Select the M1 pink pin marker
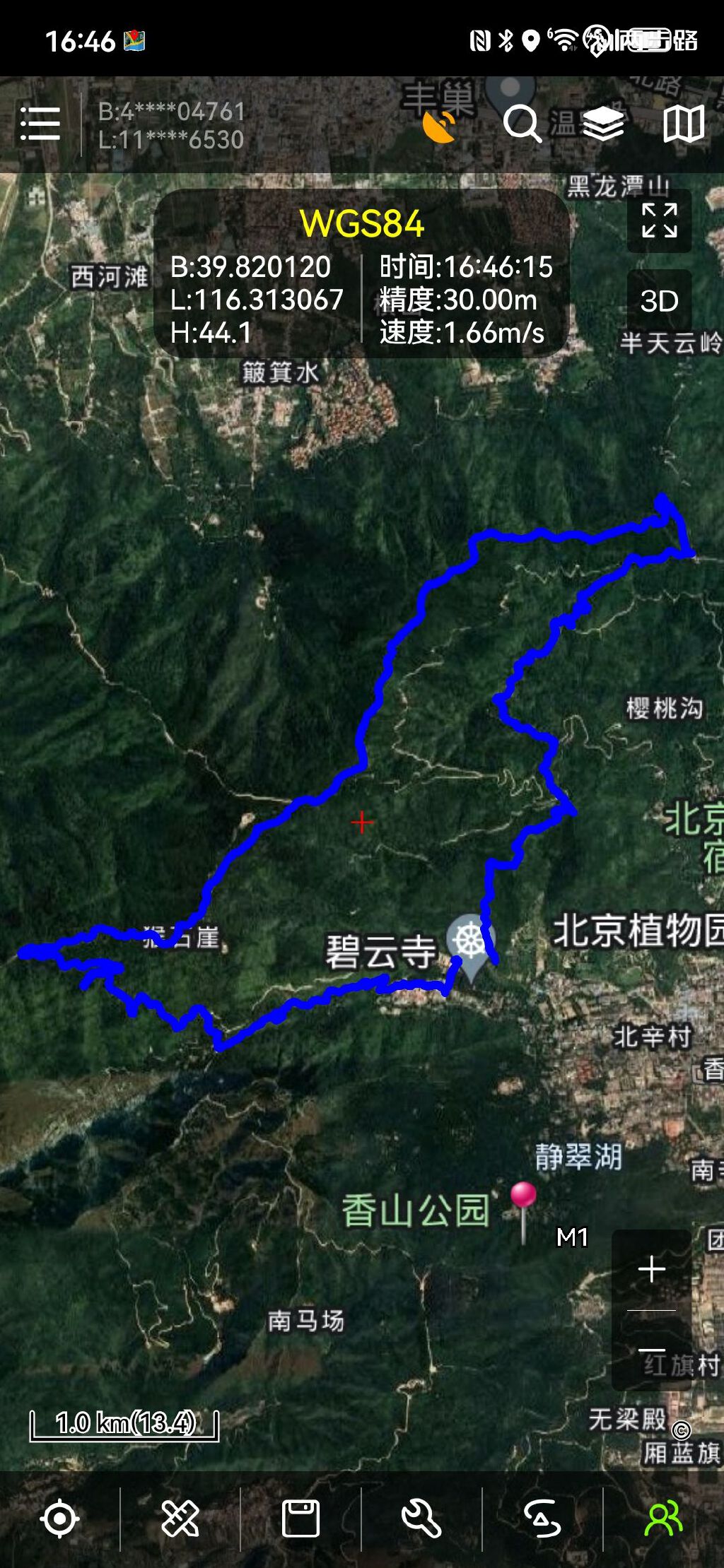The image size is (724, 1568). (x=523, y=1198)
